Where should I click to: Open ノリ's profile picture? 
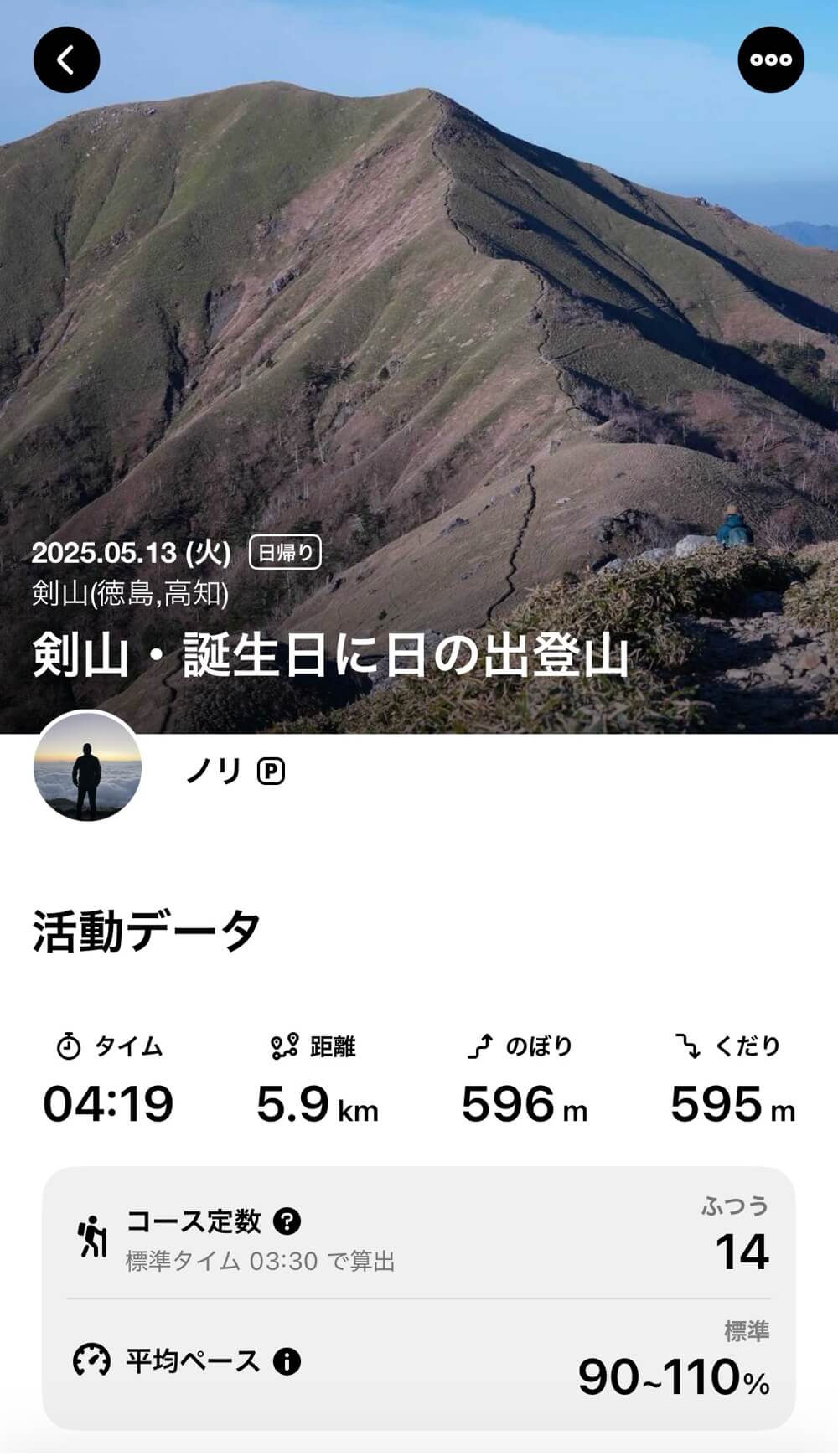click(87, 767)
